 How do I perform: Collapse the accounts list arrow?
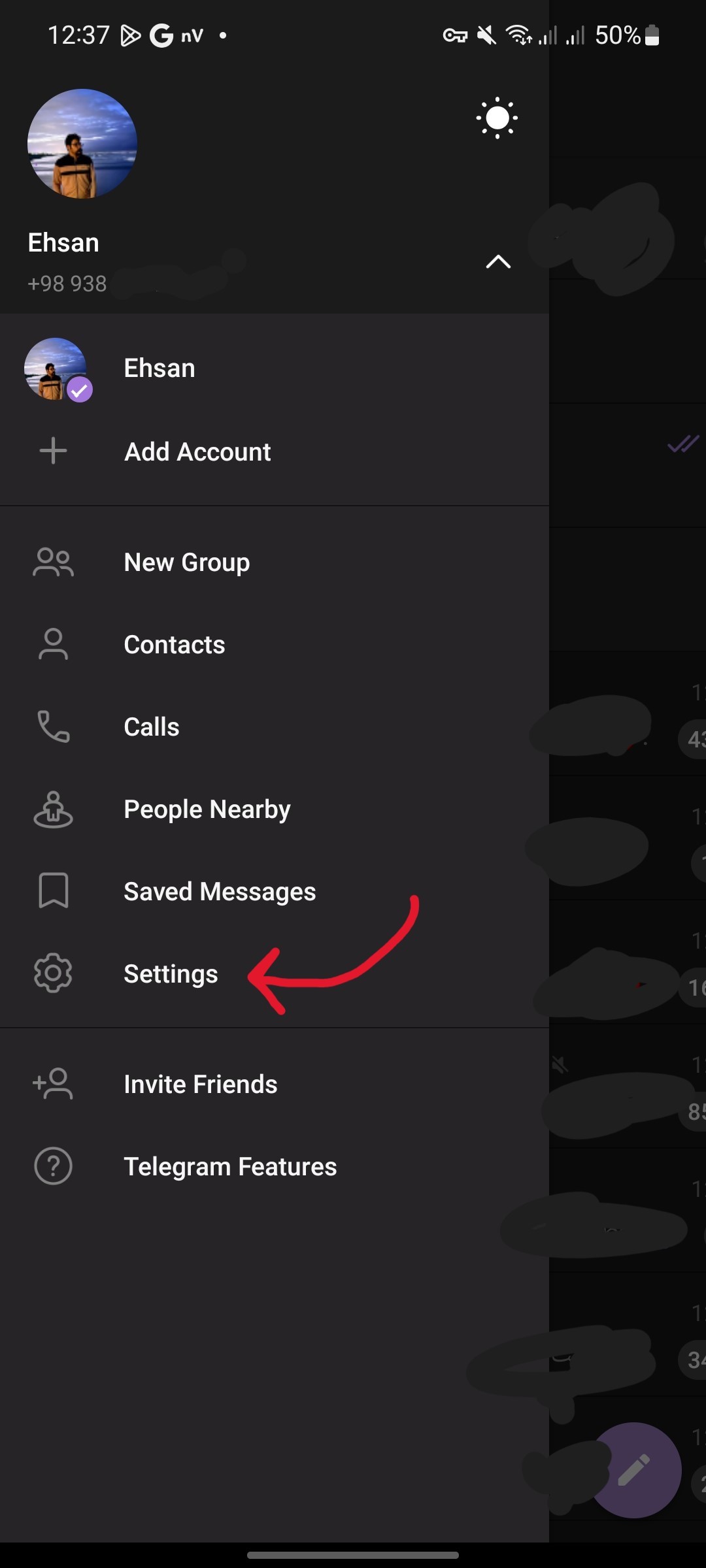tap(498, 262)
